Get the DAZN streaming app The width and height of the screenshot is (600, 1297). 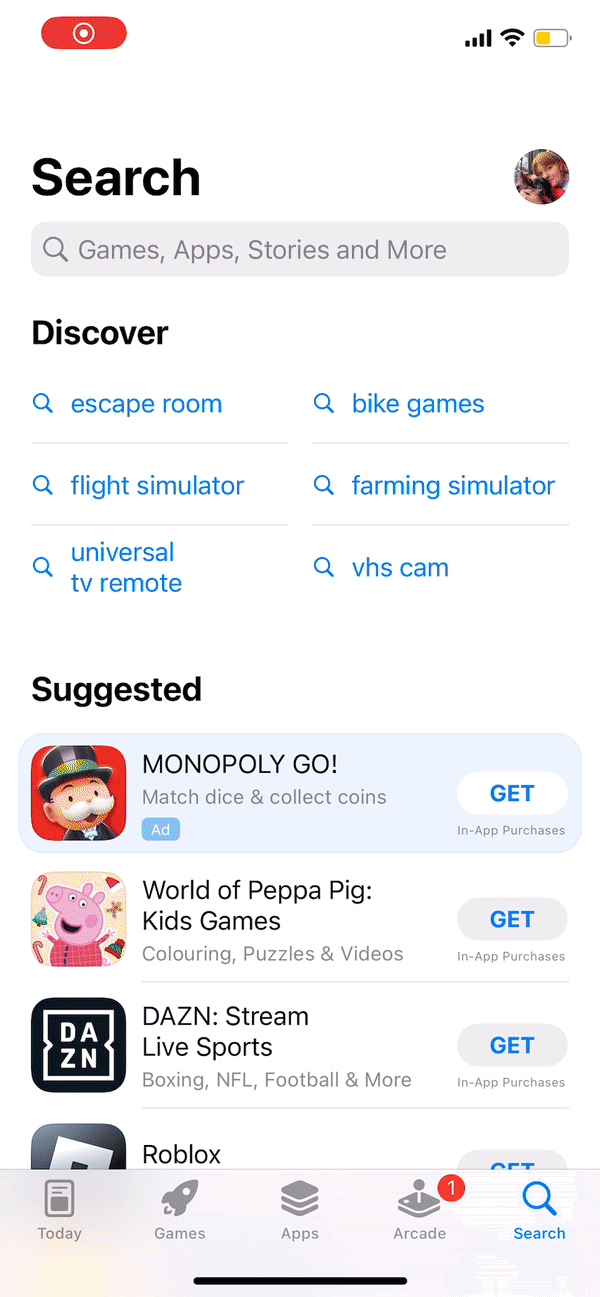tap(511, 1046)
